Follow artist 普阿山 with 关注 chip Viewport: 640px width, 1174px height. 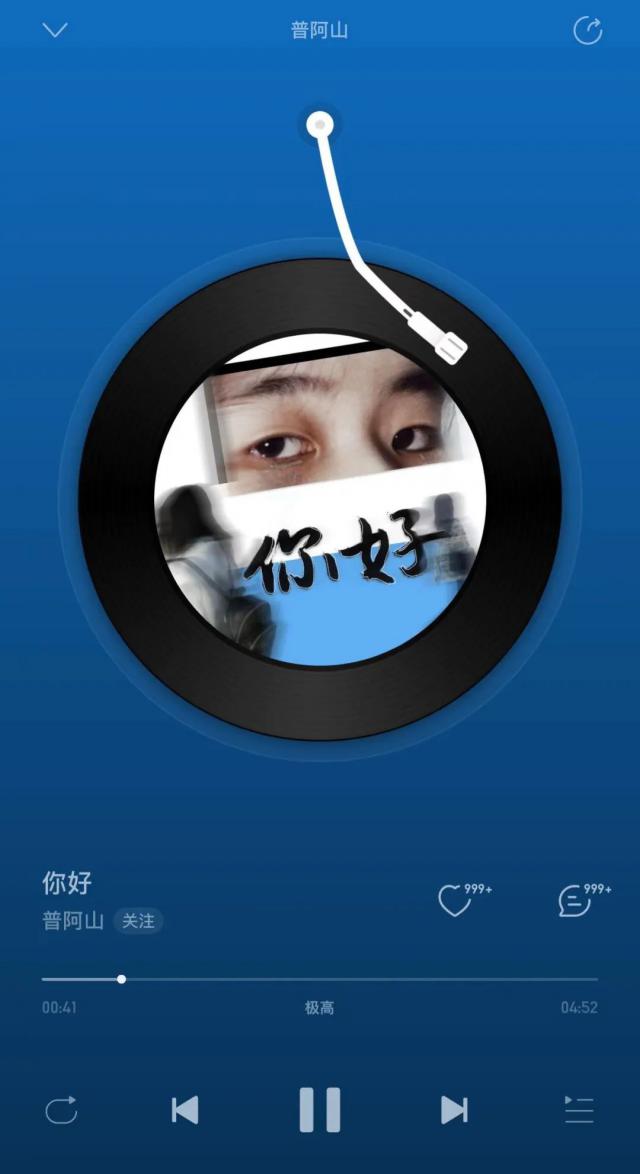click(x=138, y=921)
